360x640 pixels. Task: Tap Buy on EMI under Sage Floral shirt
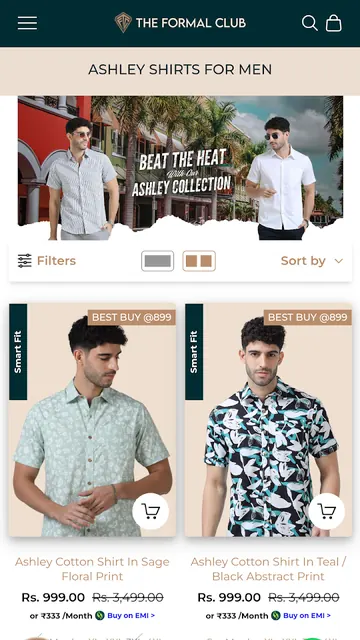click(131, 616)
